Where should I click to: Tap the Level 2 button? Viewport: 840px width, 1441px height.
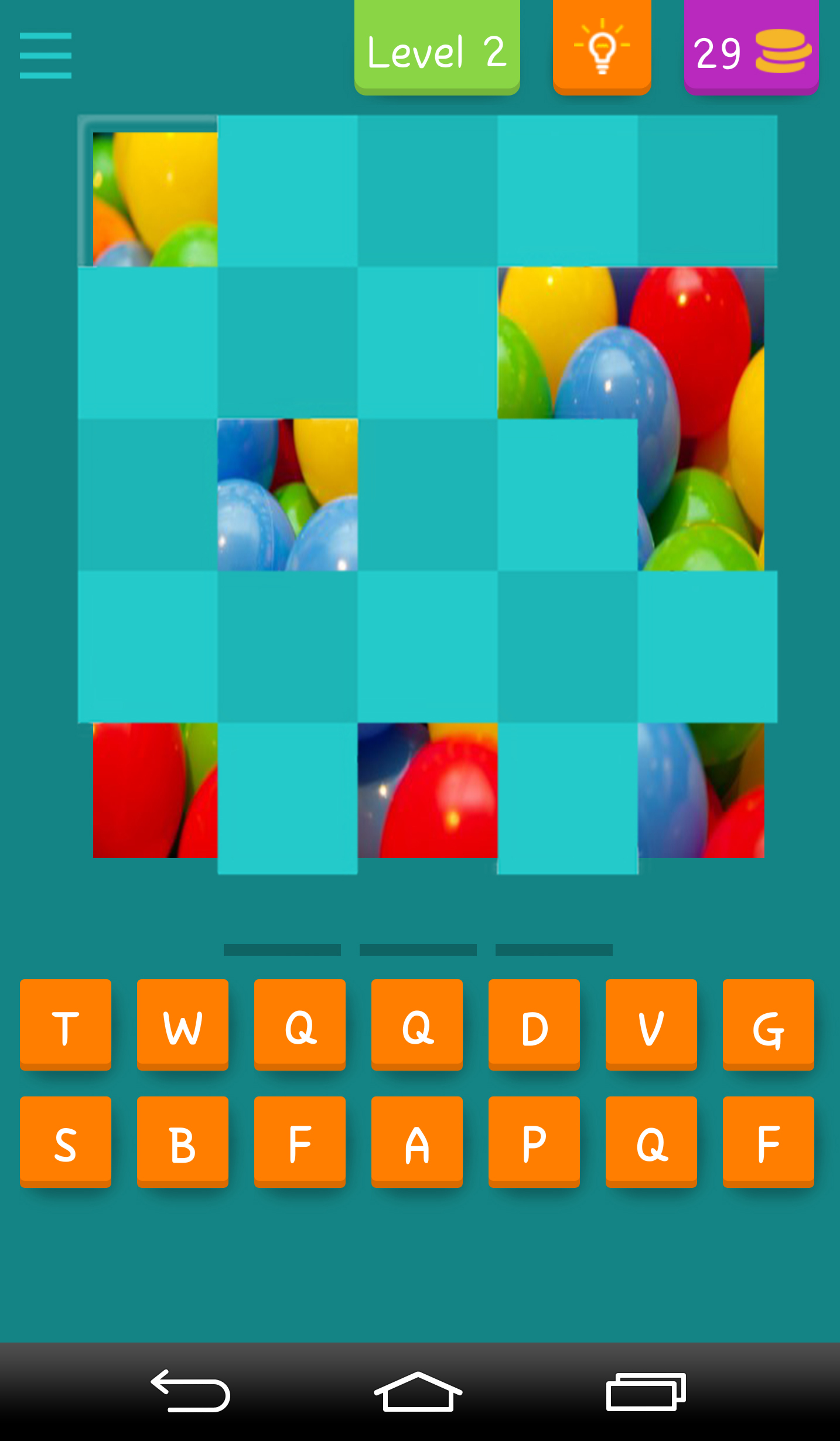[x=437, y=46]
